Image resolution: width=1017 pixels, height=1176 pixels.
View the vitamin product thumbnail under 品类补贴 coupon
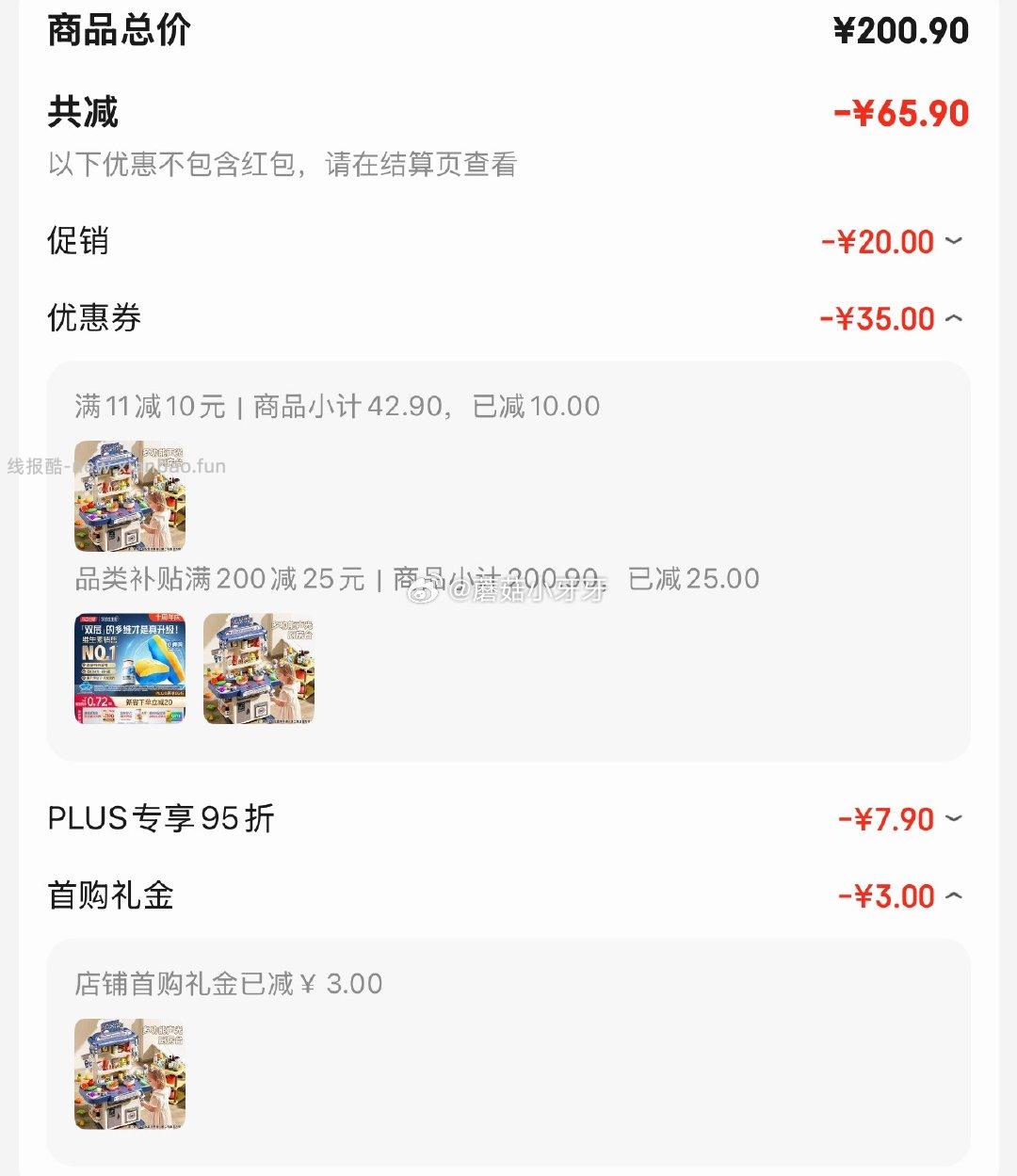129,668
